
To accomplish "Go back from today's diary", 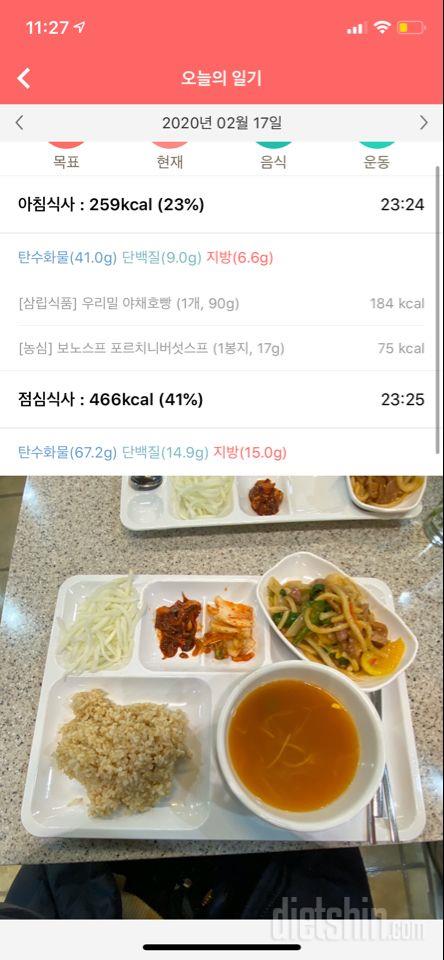I will [23, 78].
